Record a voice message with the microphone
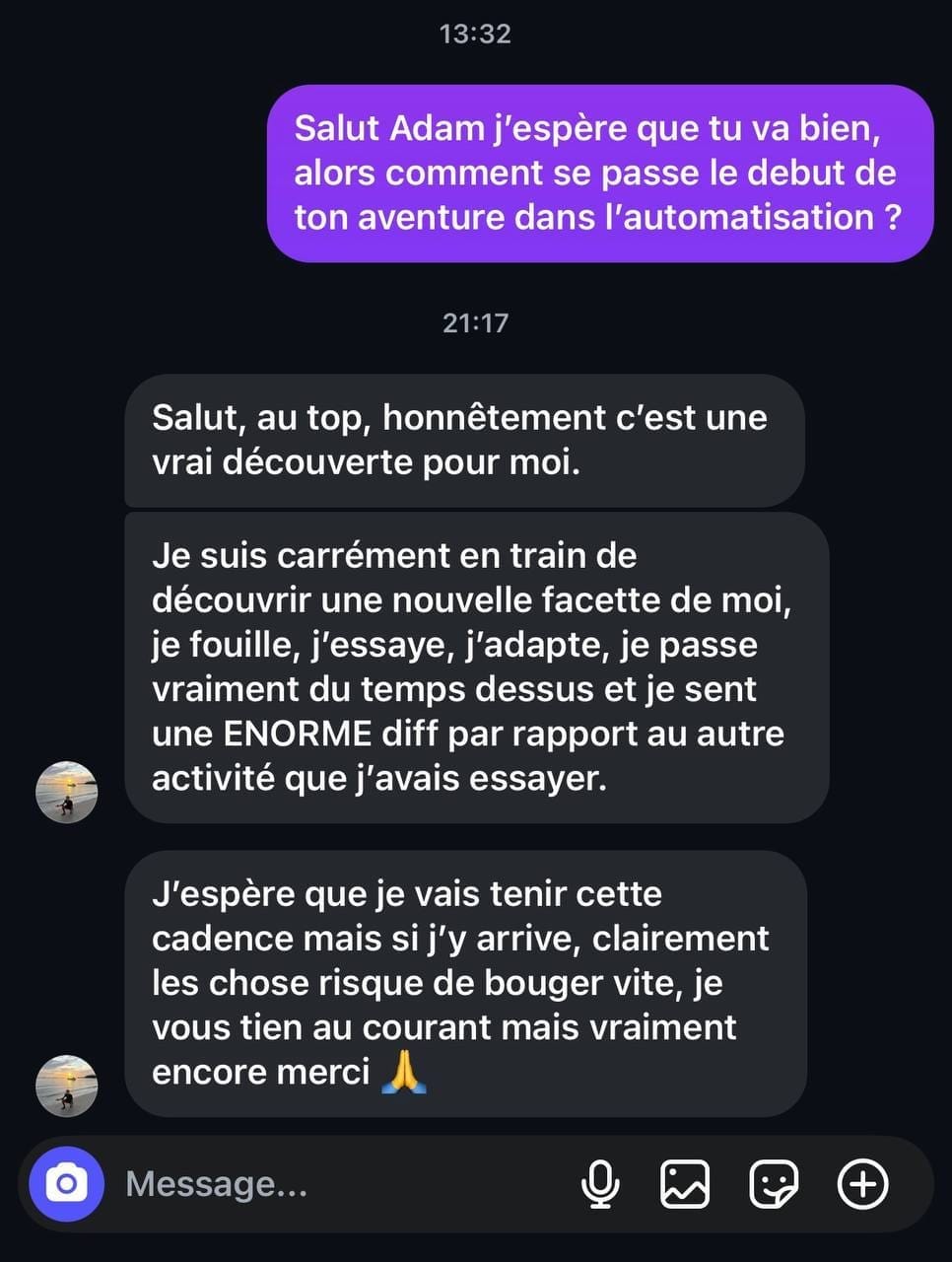 (x=599, y=1183)
